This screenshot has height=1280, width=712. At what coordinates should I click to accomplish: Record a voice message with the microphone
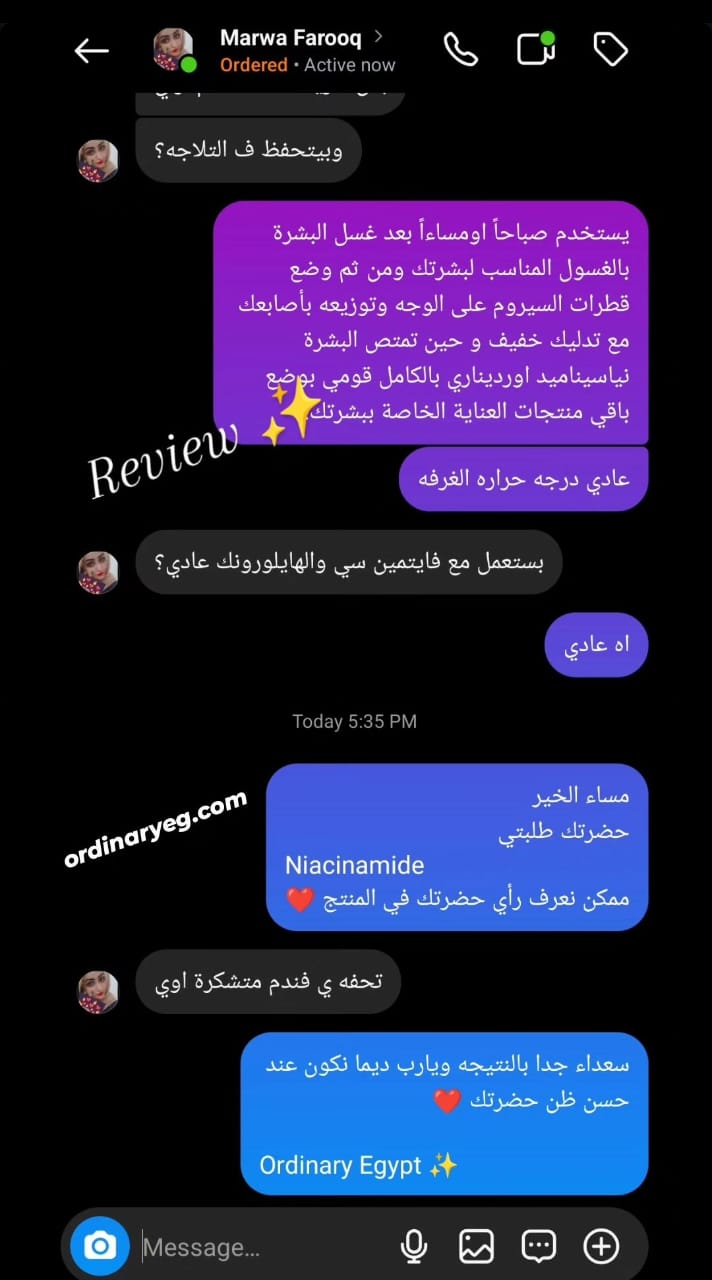coord(414,1246)
